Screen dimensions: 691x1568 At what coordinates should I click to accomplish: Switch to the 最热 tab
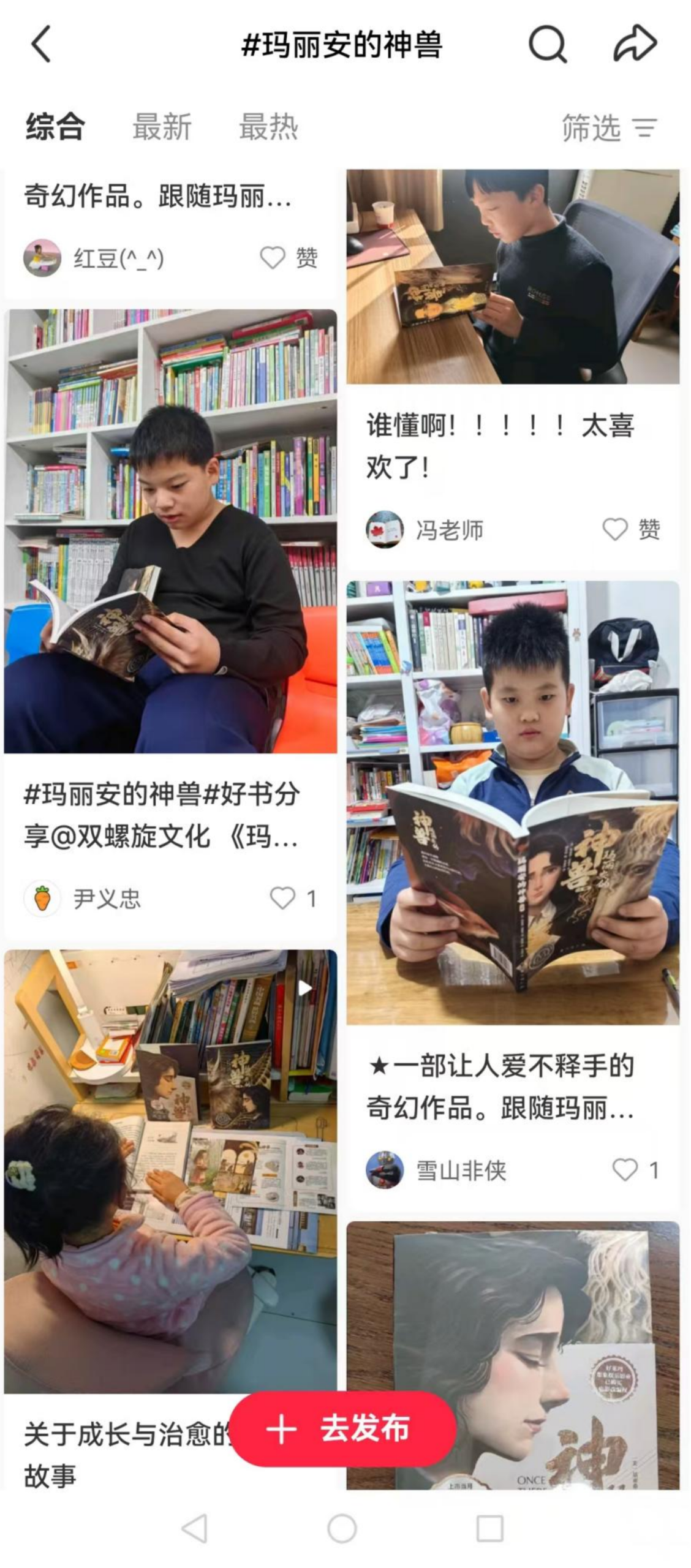point(268,127)
